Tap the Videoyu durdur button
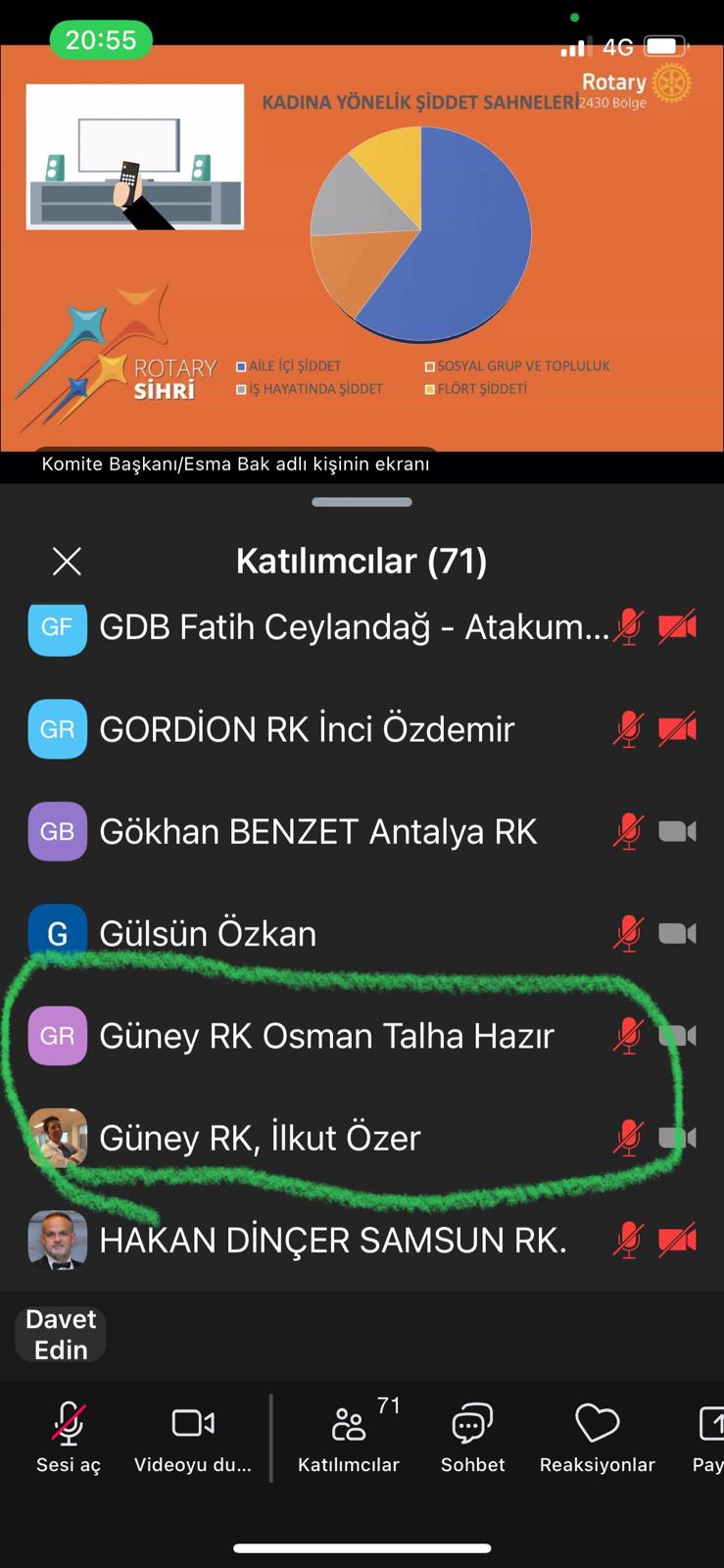The width and height of the screenshot is (724, 1568). [x=193, y=1438]
